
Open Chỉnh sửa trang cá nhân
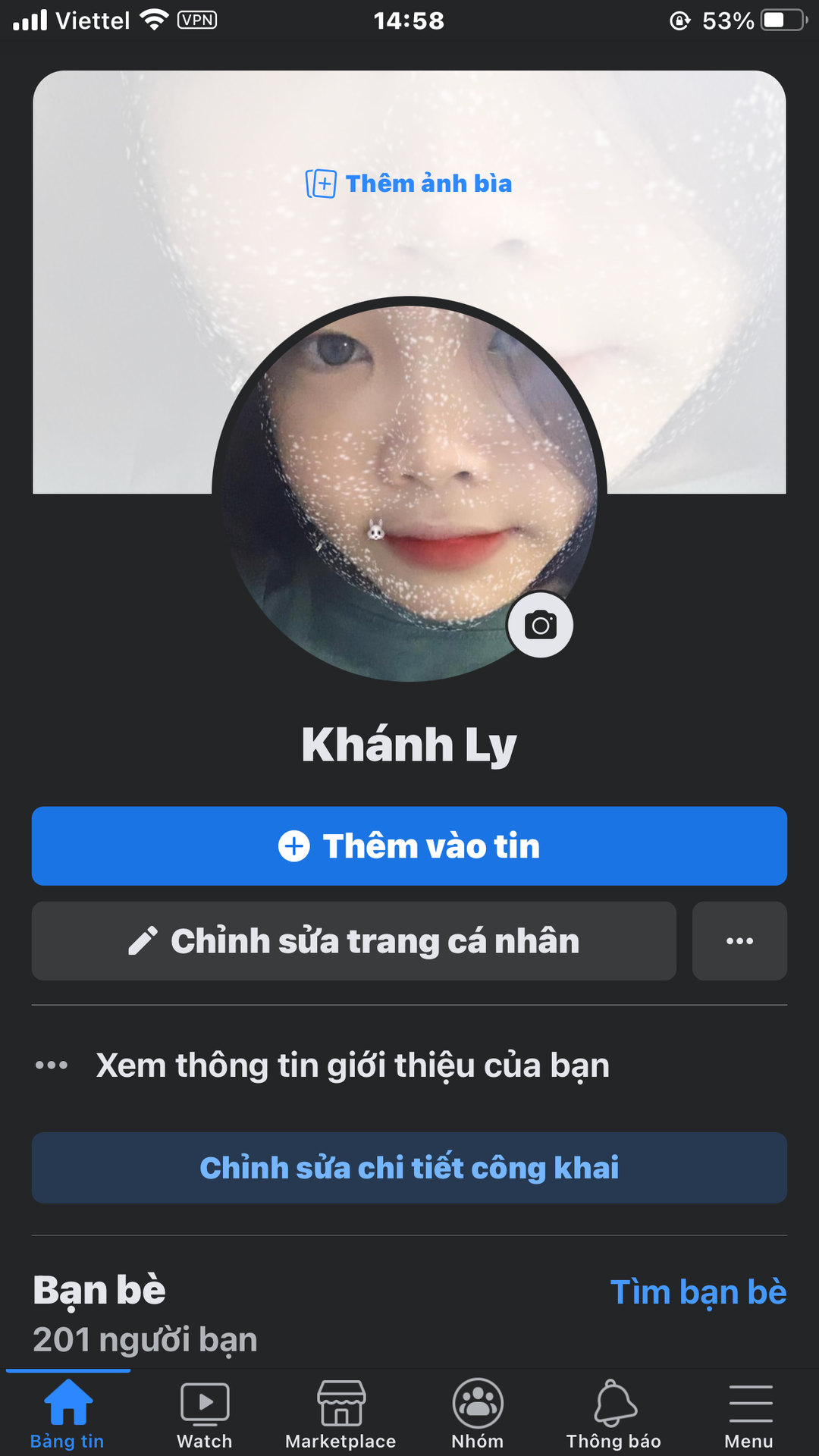[353, 941]
